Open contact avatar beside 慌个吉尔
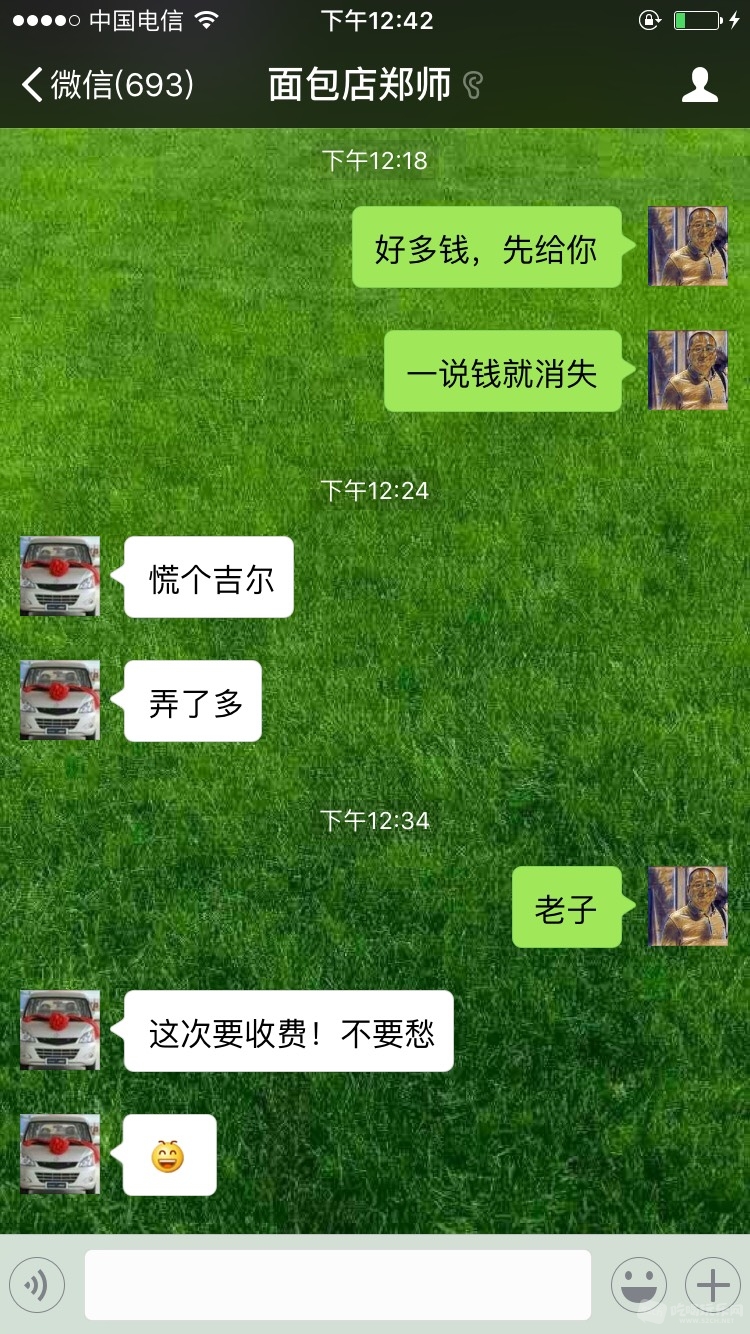The image size is (750, 1334). 60,576
